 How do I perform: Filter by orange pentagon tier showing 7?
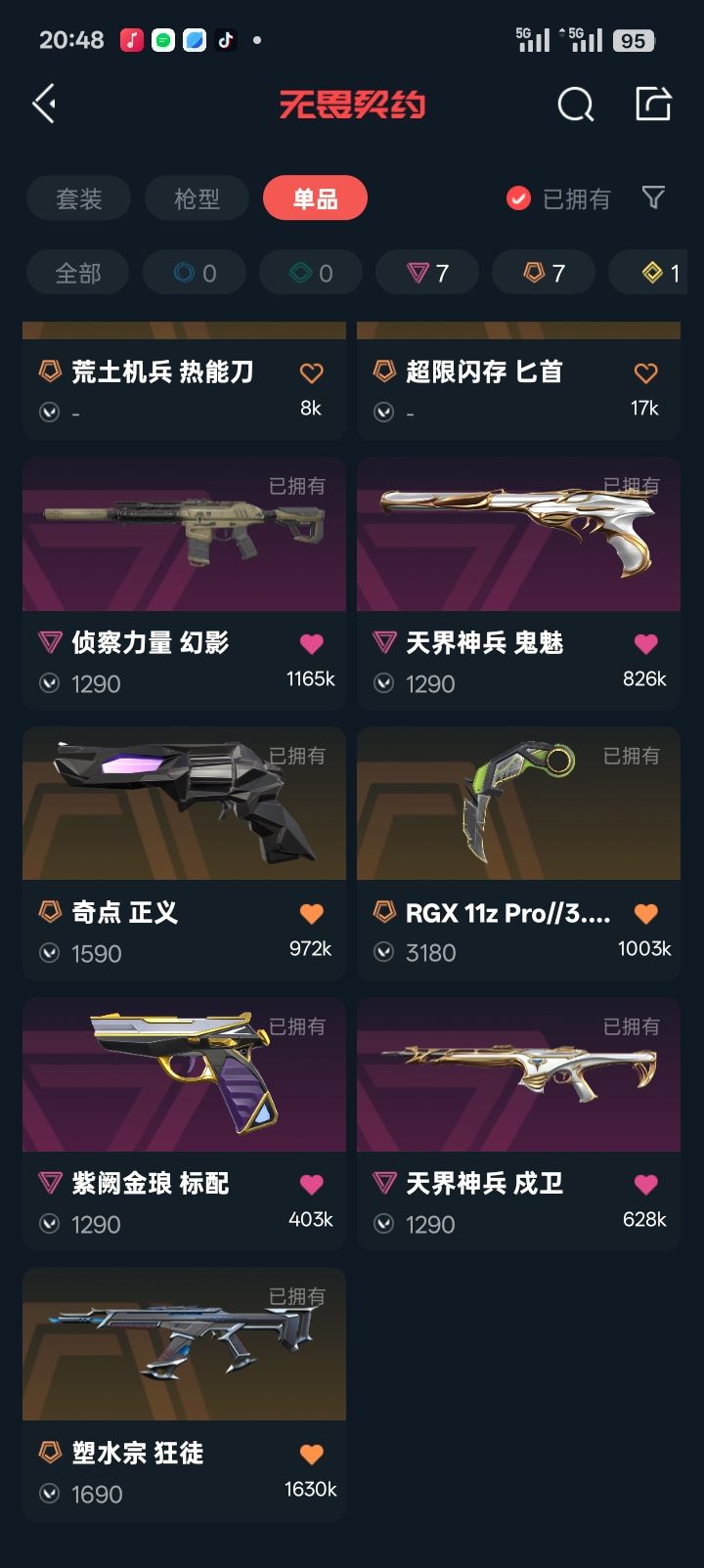click(x=544, y=273)
